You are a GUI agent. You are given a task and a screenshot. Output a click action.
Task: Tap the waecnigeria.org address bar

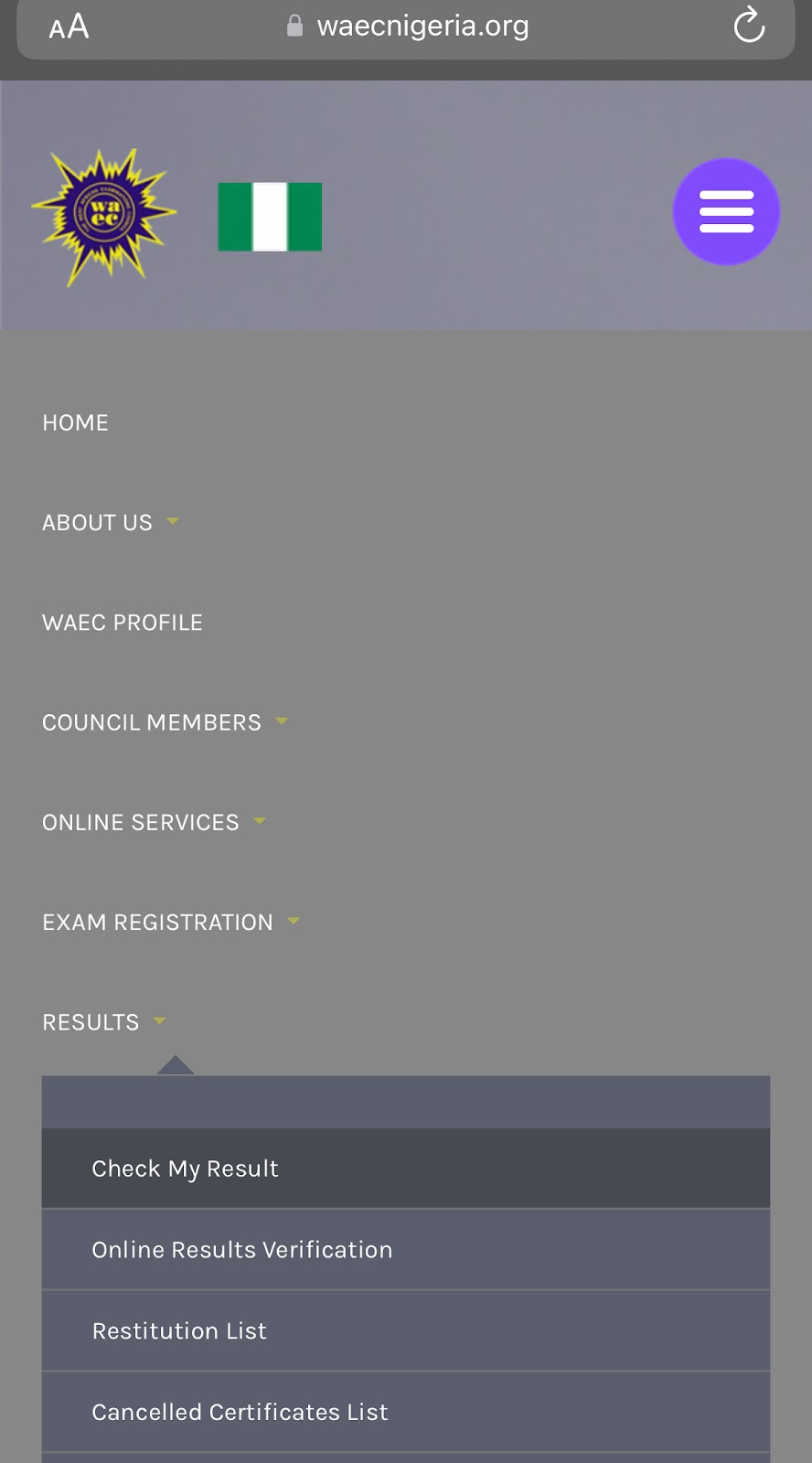click(422, 25)
